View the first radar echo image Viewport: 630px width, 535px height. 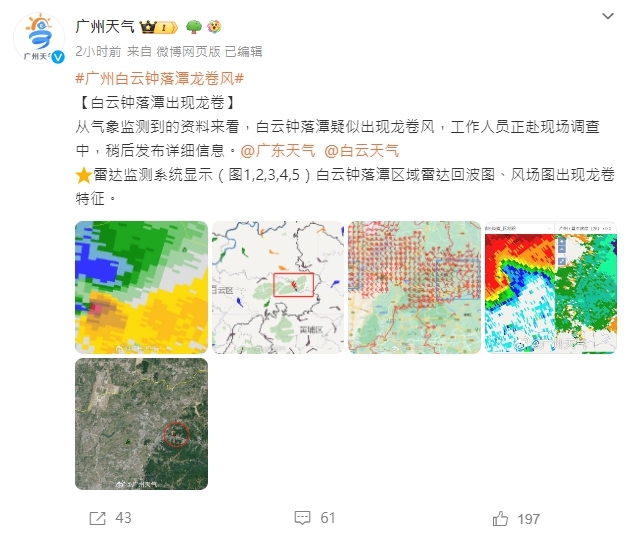coord(141,287)
